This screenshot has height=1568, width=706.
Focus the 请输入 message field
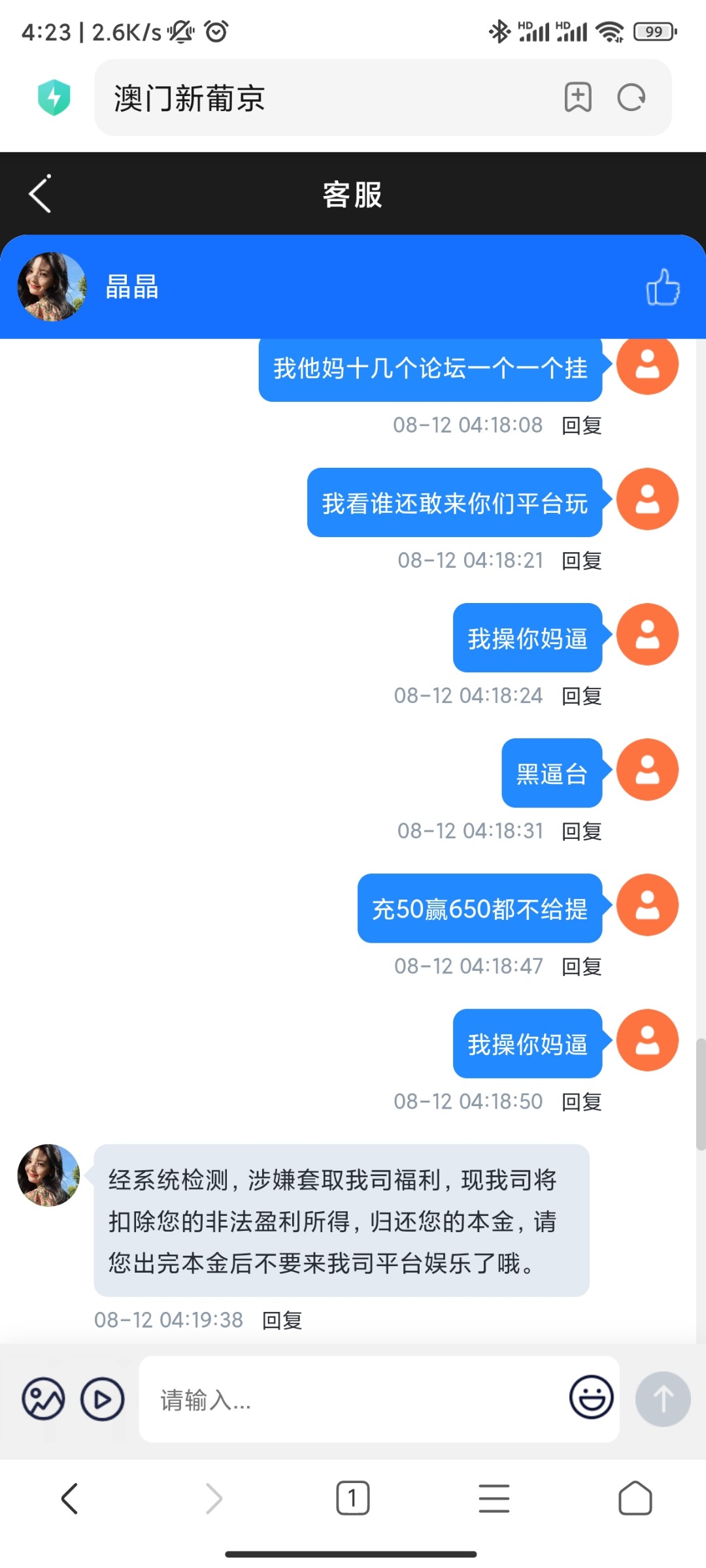click(353, 1399)
